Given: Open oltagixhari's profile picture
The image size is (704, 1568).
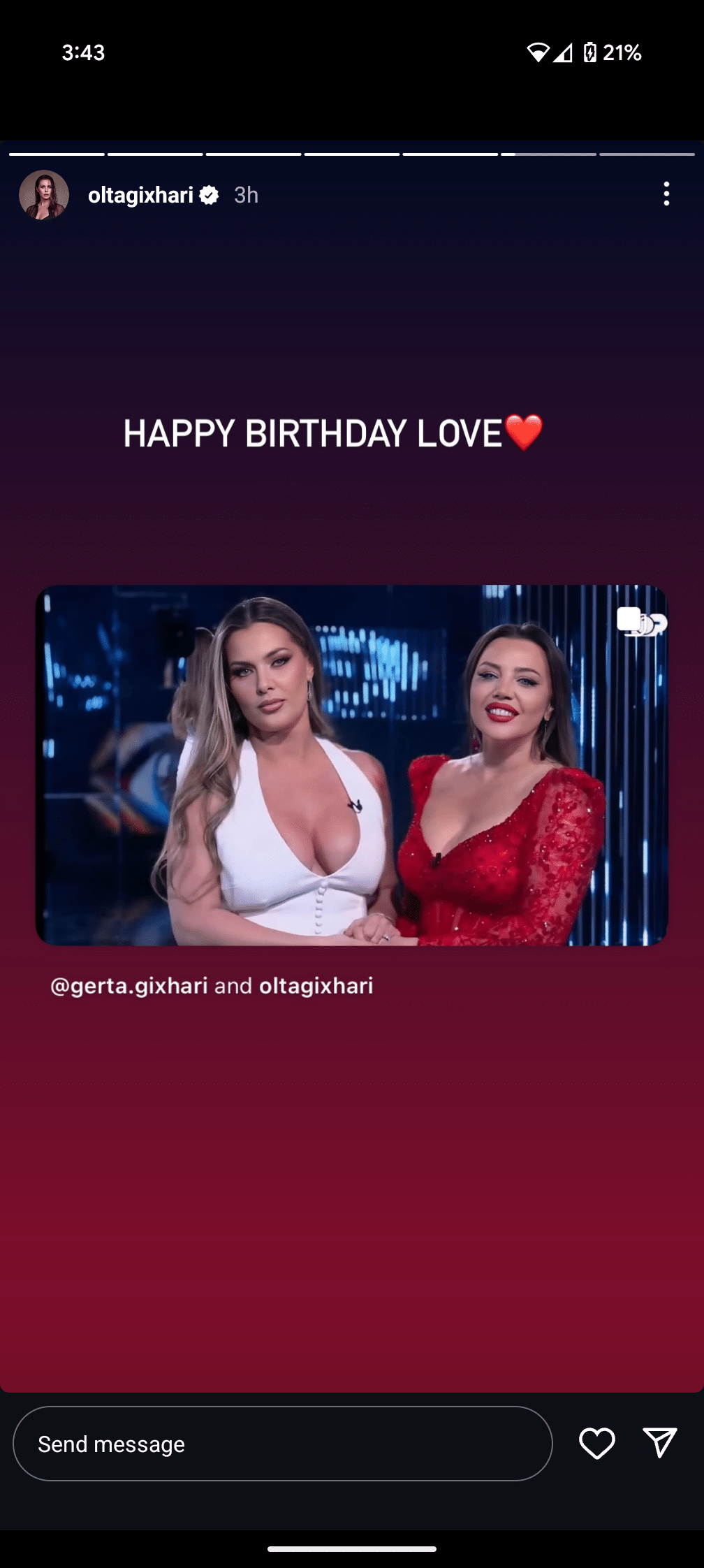Looking at the screenshot, I should 44,195.
